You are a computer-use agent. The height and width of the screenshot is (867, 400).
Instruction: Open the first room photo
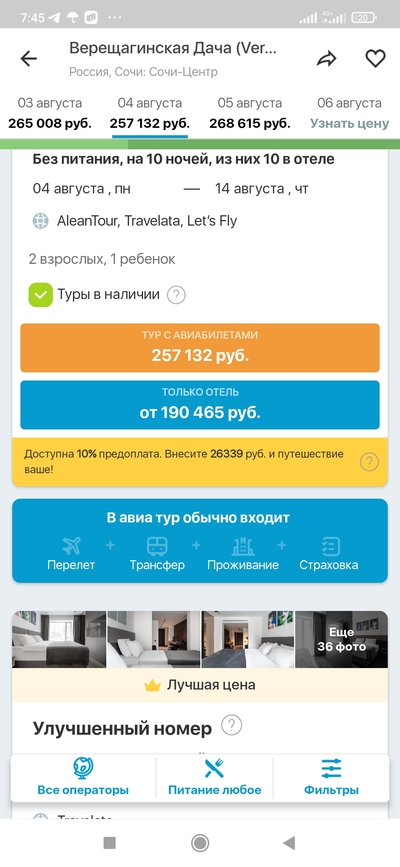point(59,639)
